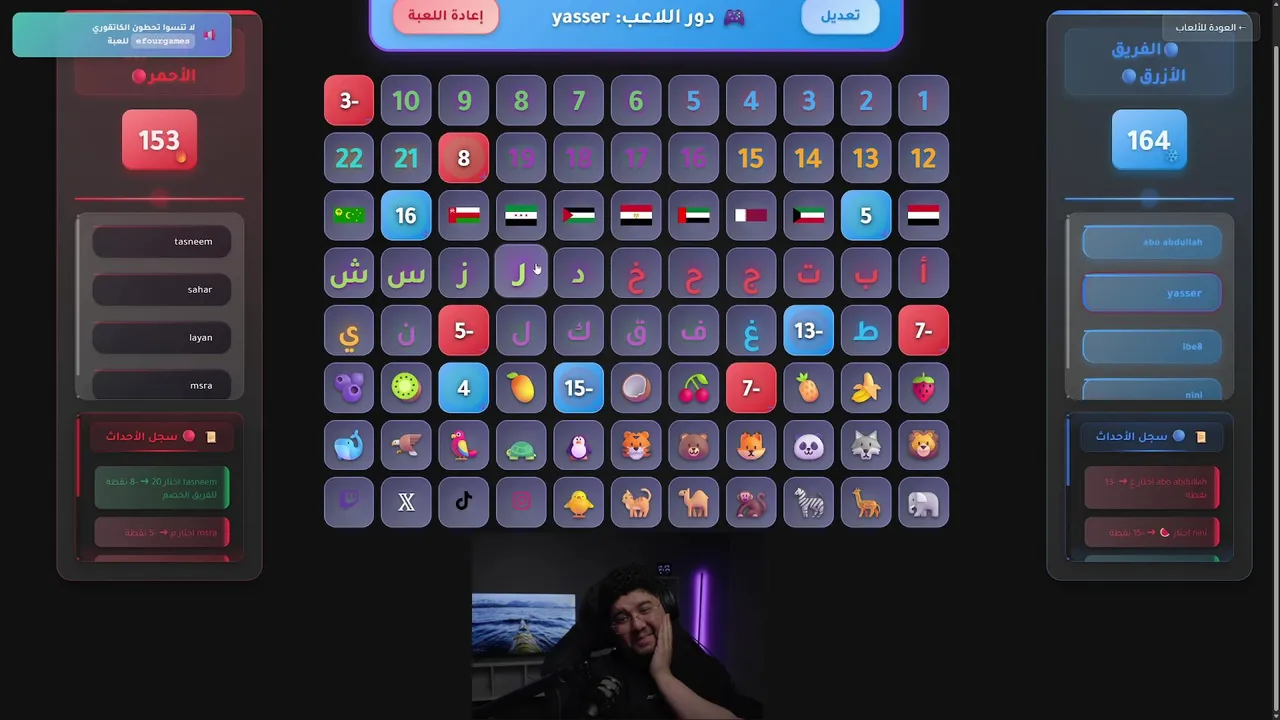Choose number tile 15

pos(751,158)
